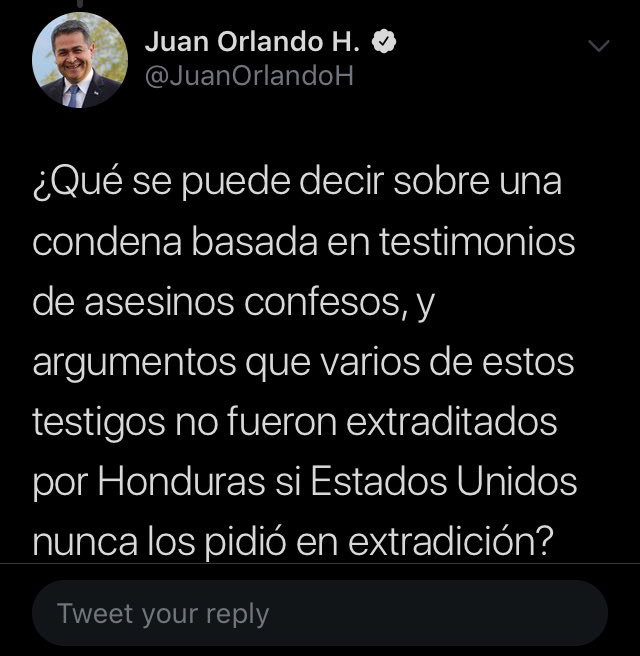
Task: Open Juan Orlando H.'s profile picture
Action: (x=79, y=61)
